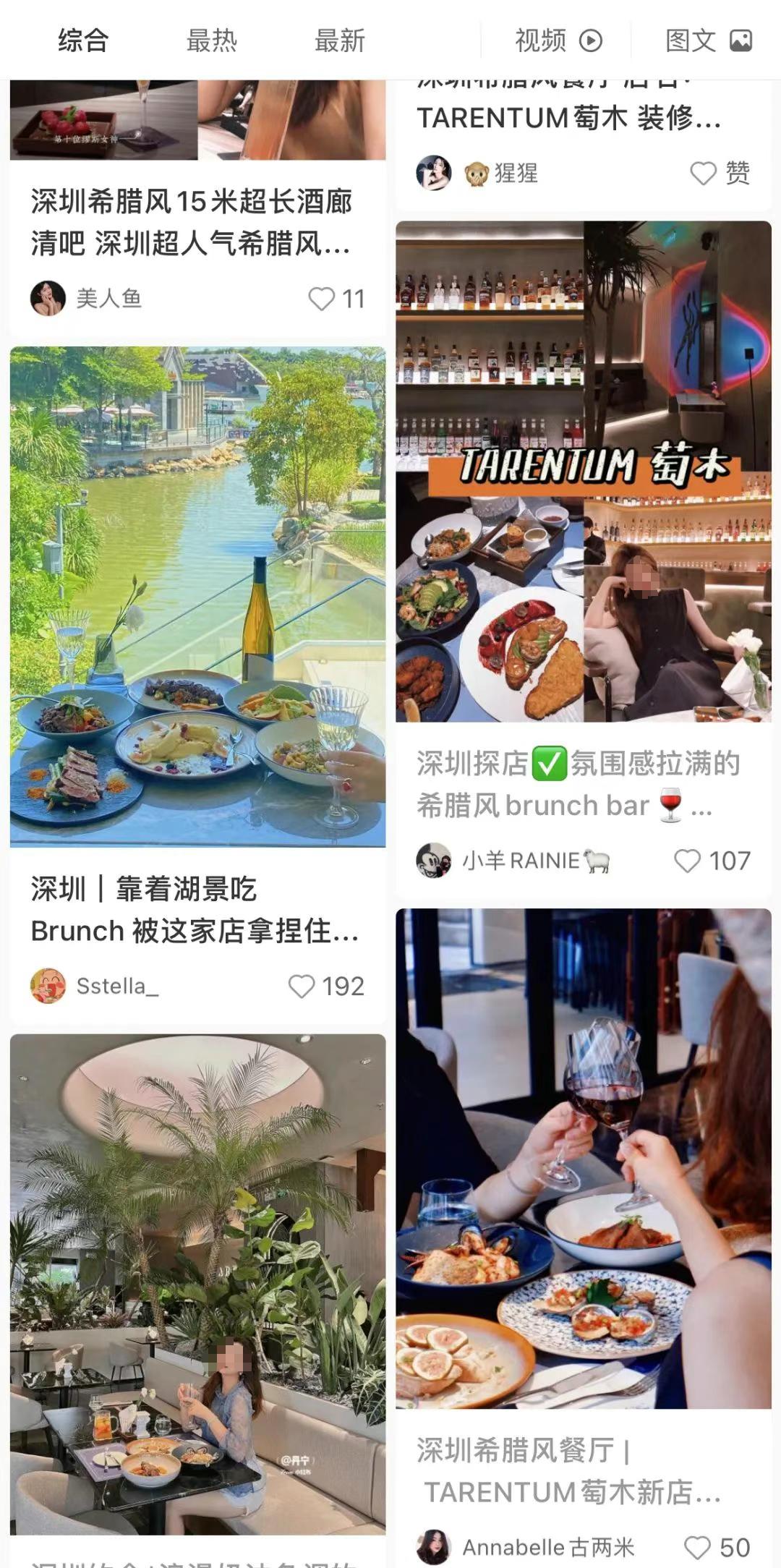Like Sstella_'s lakeside Brunch post
The height and width of the screenshot is (1568, 781).
click(302, 987)
